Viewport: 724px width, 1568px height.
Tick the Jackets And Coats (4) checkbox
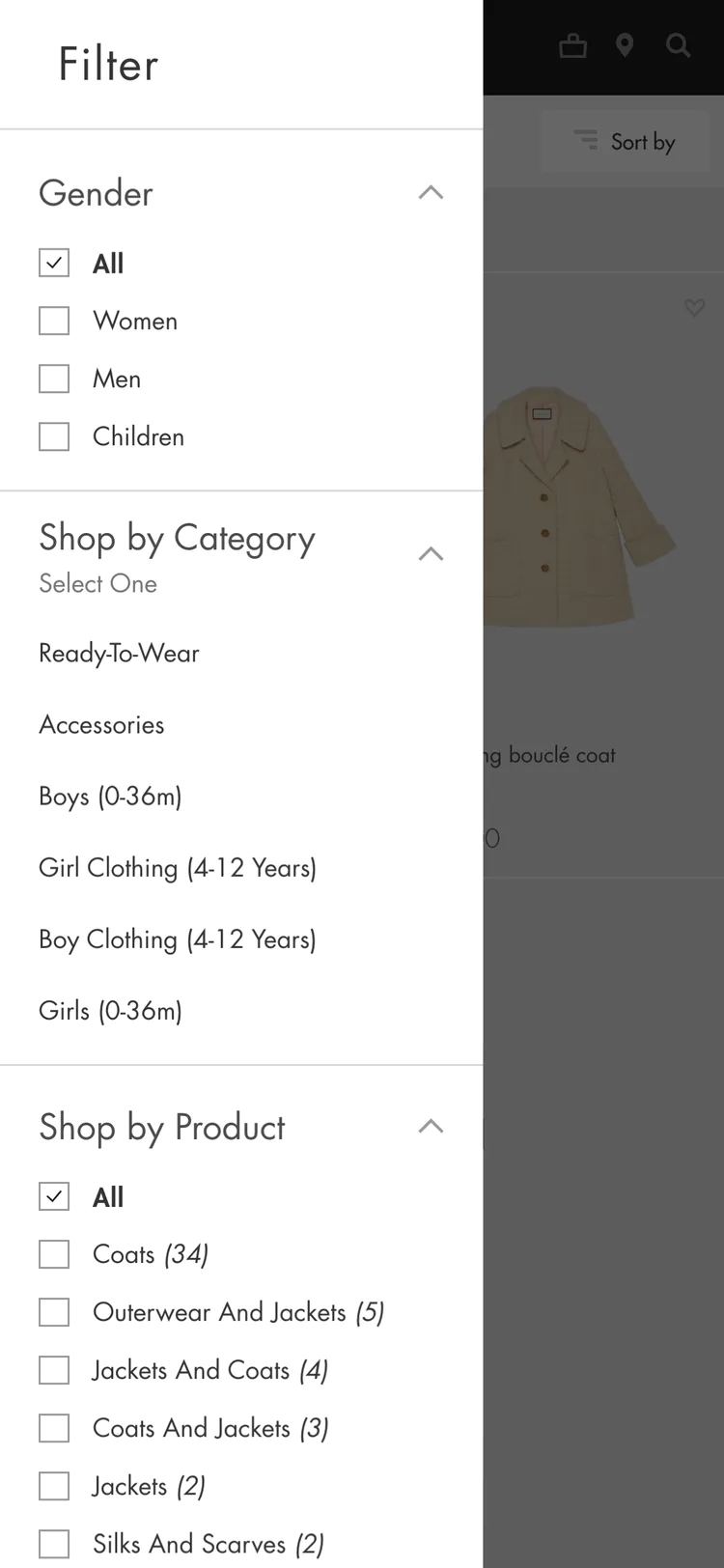click(54, 1370)
